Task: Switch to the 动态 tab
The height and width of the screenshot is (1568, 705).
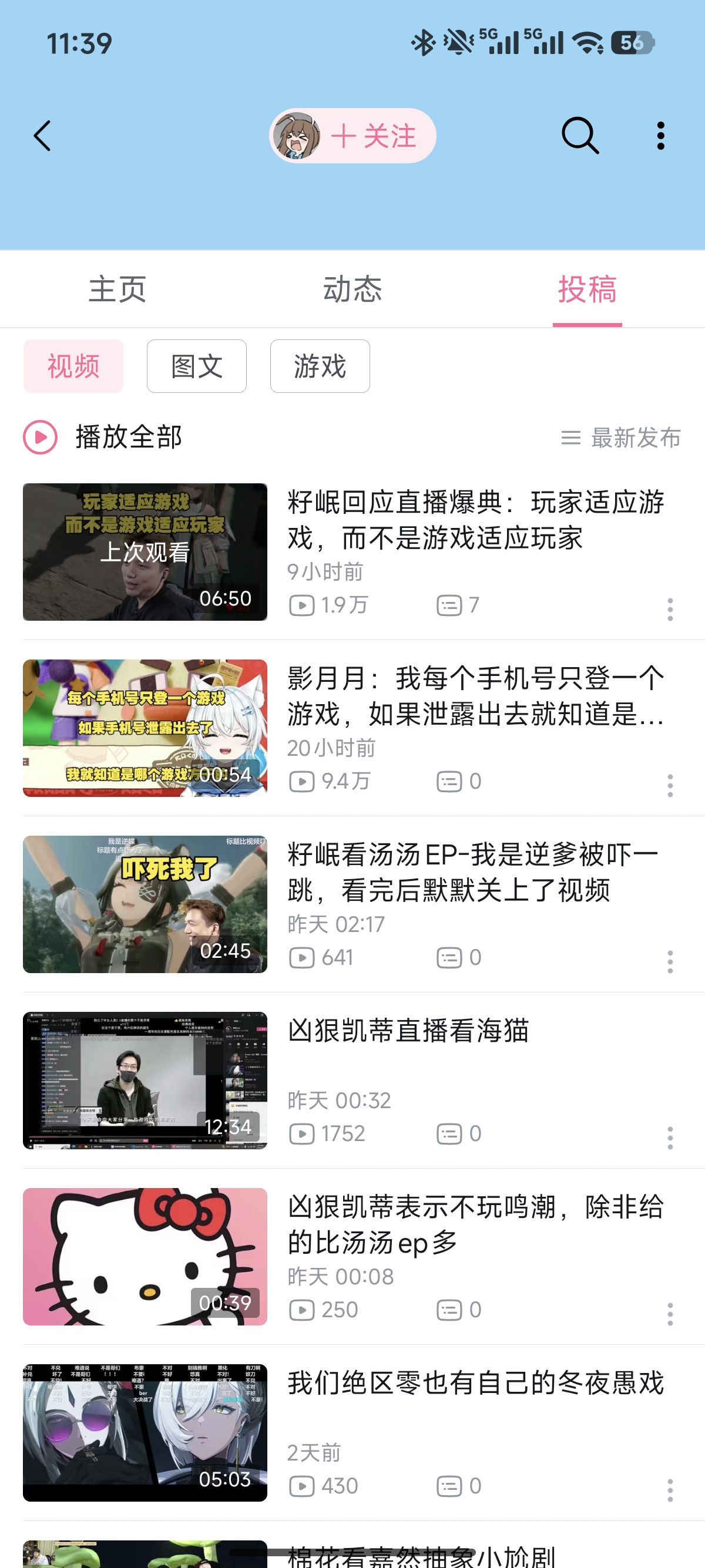Action: point(352,289)
